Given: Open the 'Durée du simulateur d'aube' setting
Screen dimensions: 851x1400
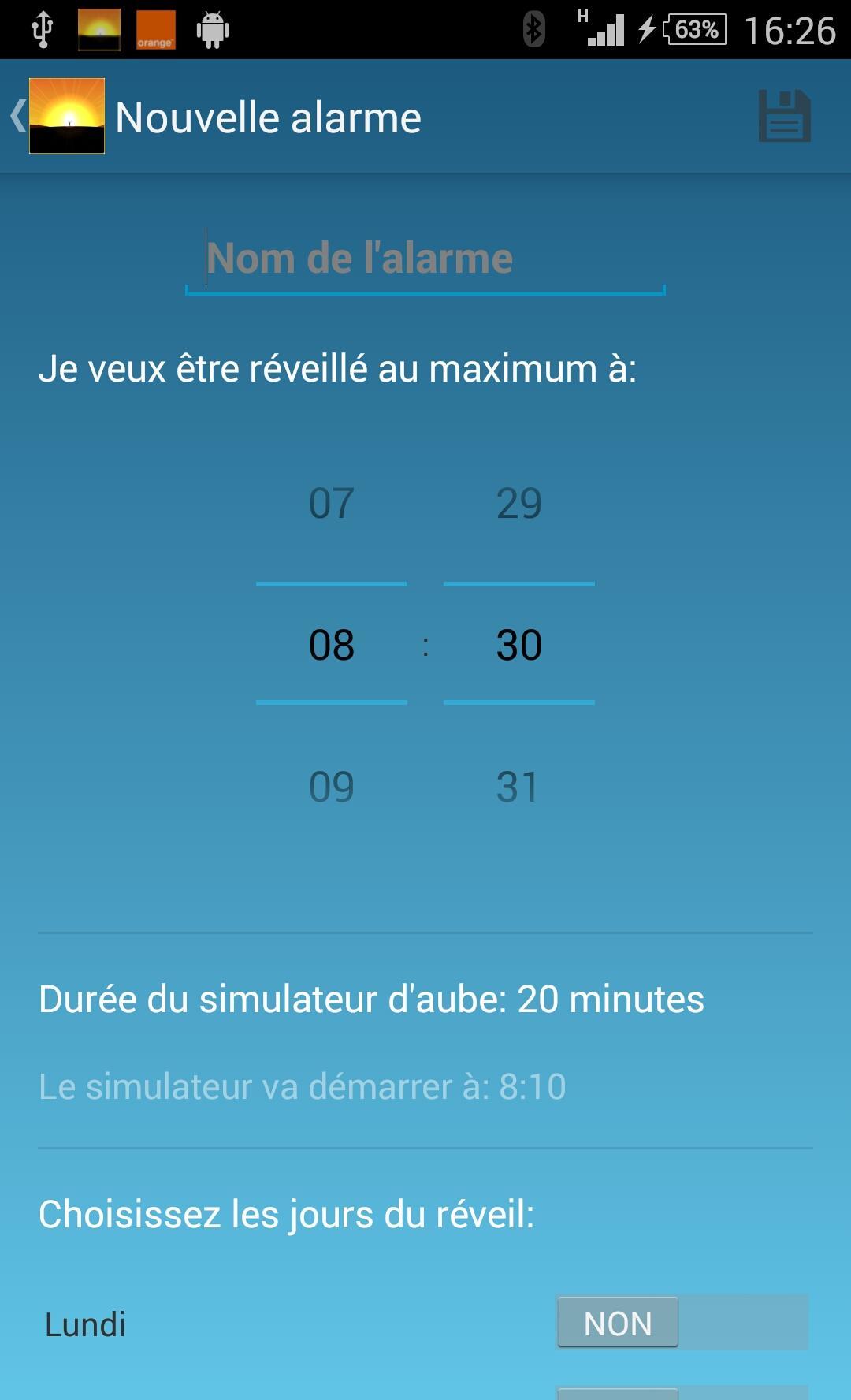Looking at the screenshot, I should 370,999.
